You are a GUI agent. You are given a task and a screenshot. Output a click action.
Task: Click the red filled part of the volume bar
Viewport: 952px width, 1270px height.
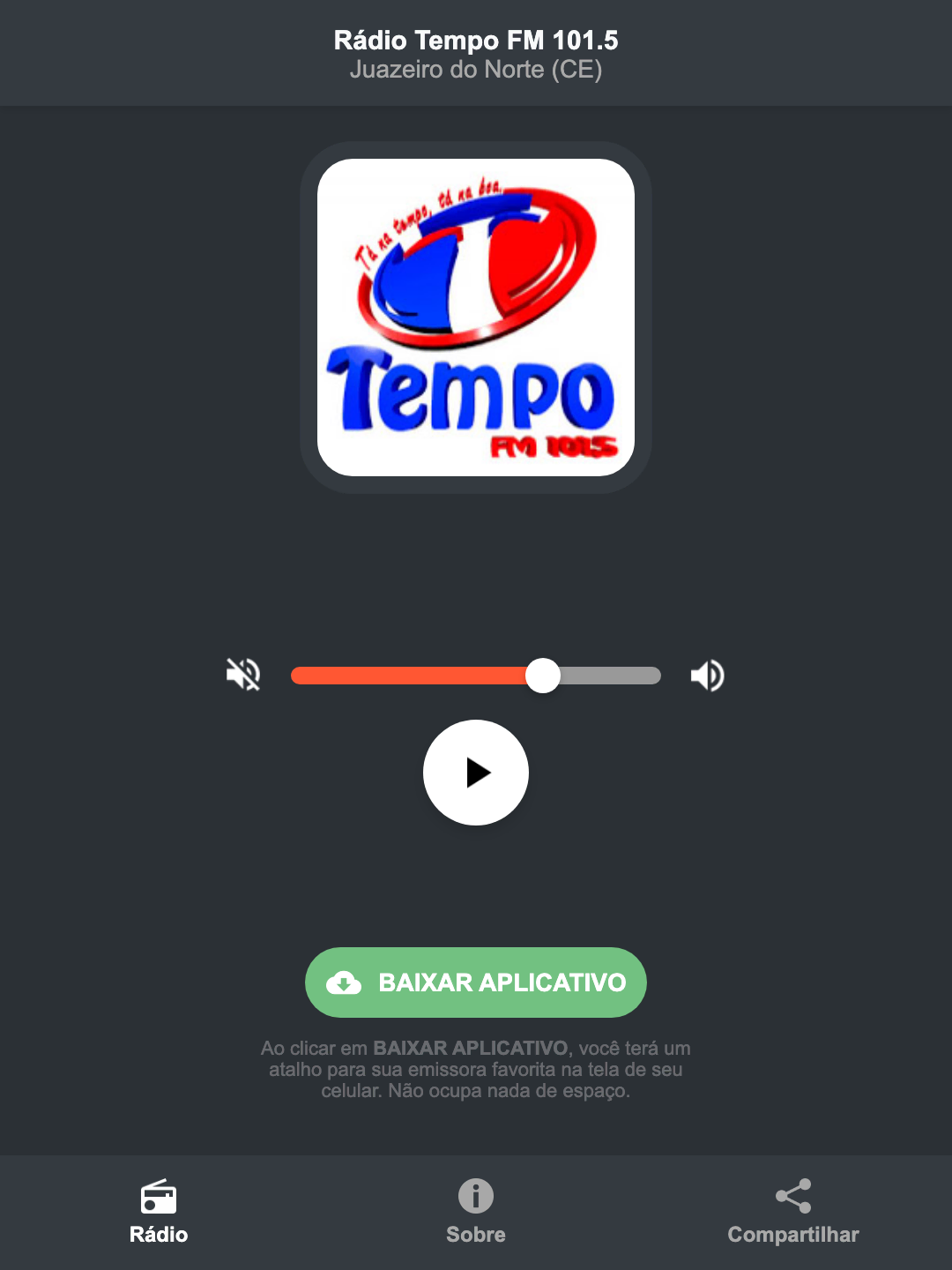[x=414, y=675]
